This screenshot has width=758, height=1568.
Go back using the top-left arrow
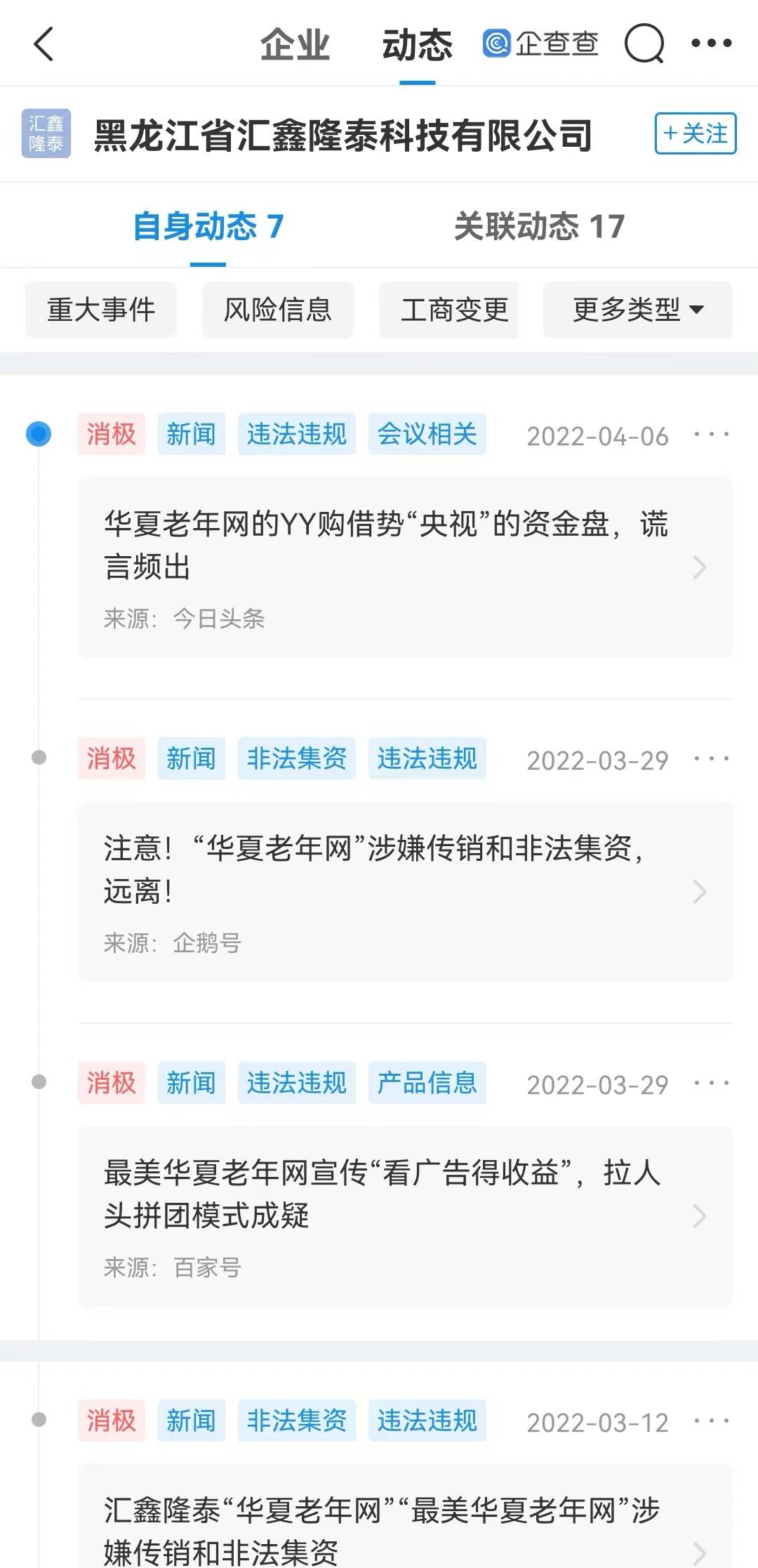pyautogui.click(x=44, y=44)
